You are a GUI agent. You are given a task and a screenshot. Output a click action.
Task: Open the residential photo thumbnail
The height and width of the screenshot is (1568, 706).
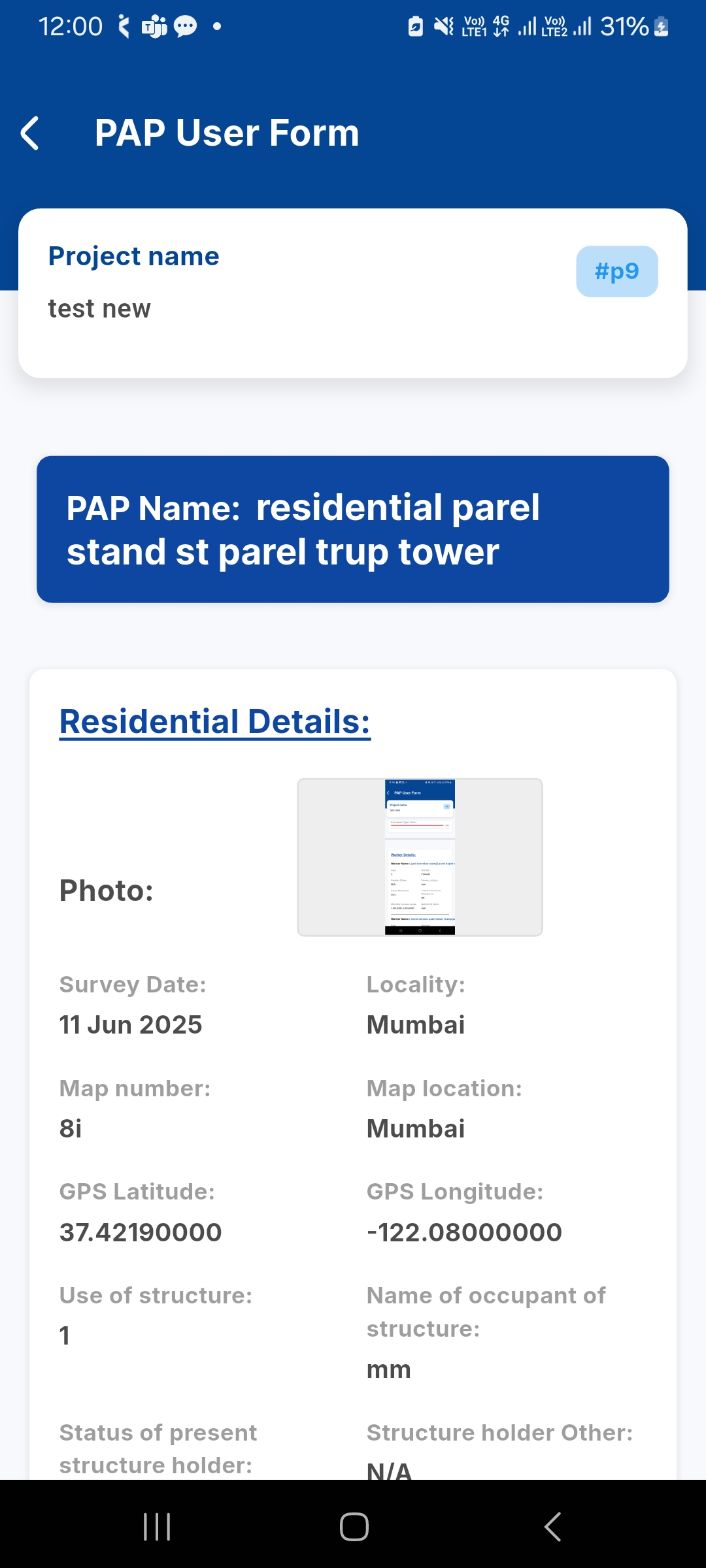point(420,857)
